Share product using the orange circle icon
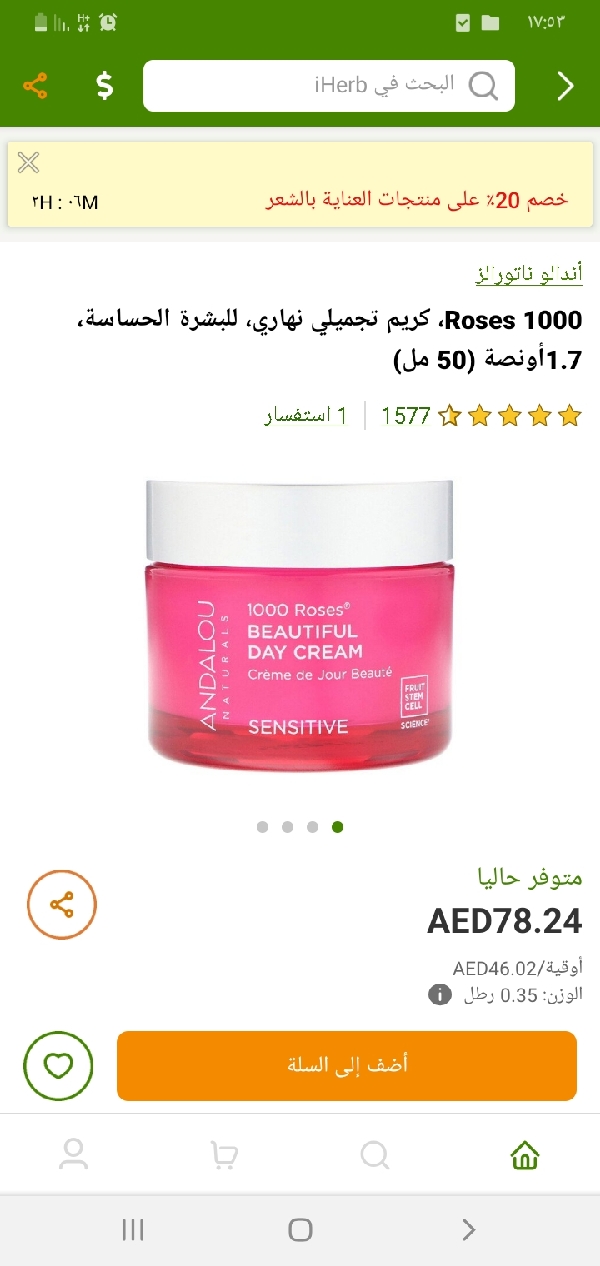Viewport: 600px width, 1266px height. pyautogui.click(x=61, y=905)
